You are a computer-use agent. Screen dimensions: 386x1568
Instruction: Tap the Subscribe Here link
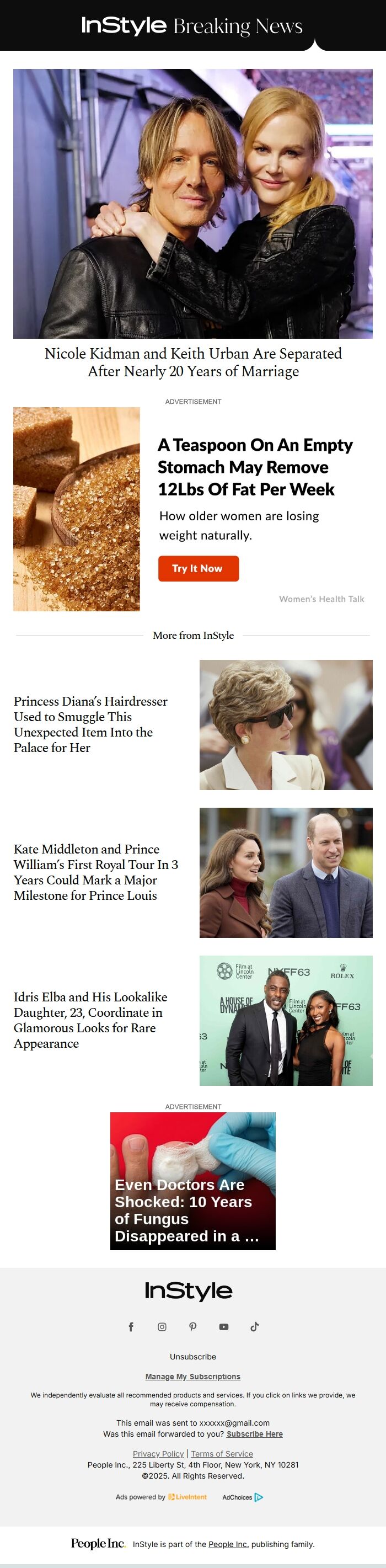pyautogui.click(x=255, y=1434)
